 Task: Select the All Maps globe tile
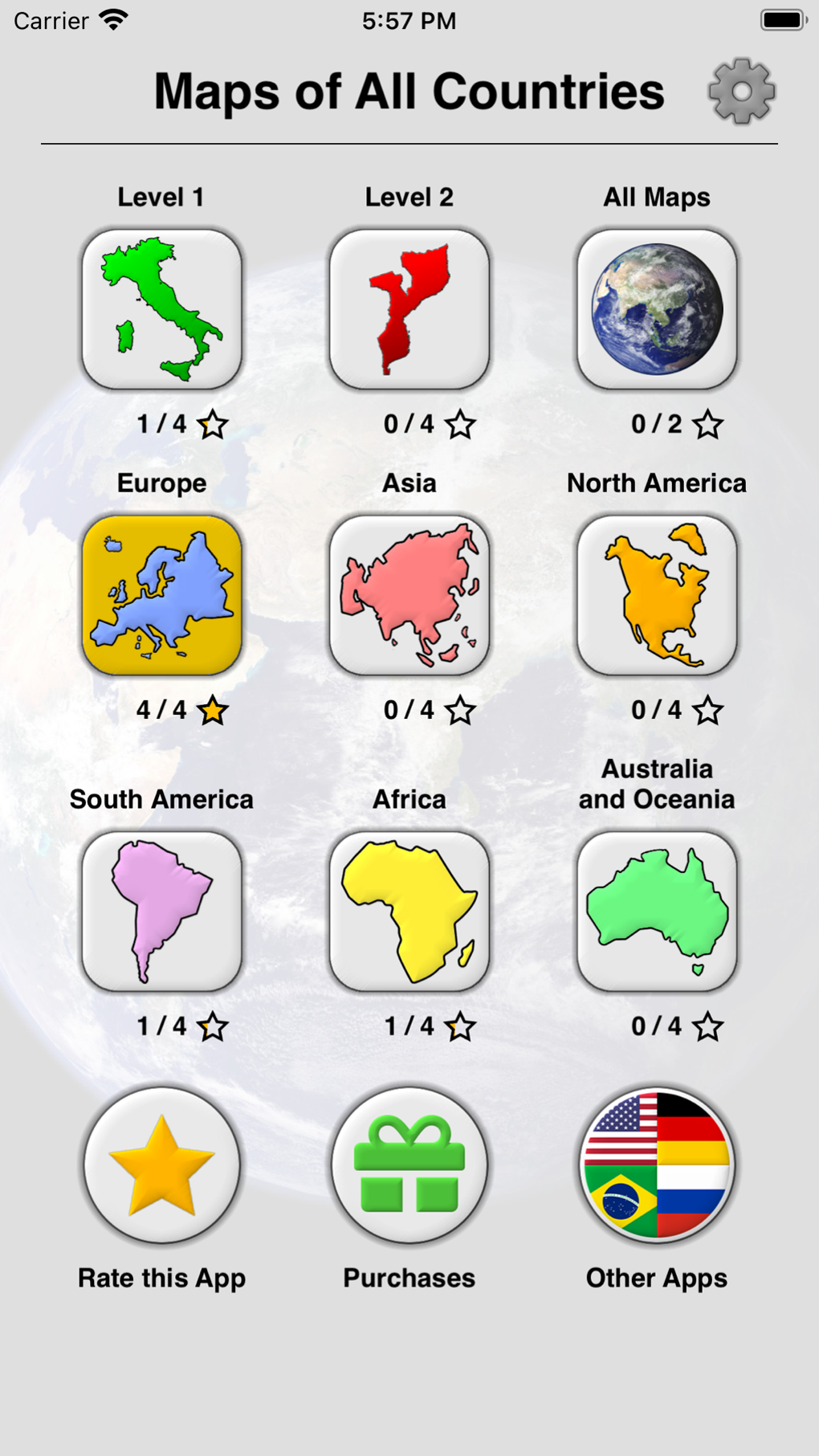(656, 309)
